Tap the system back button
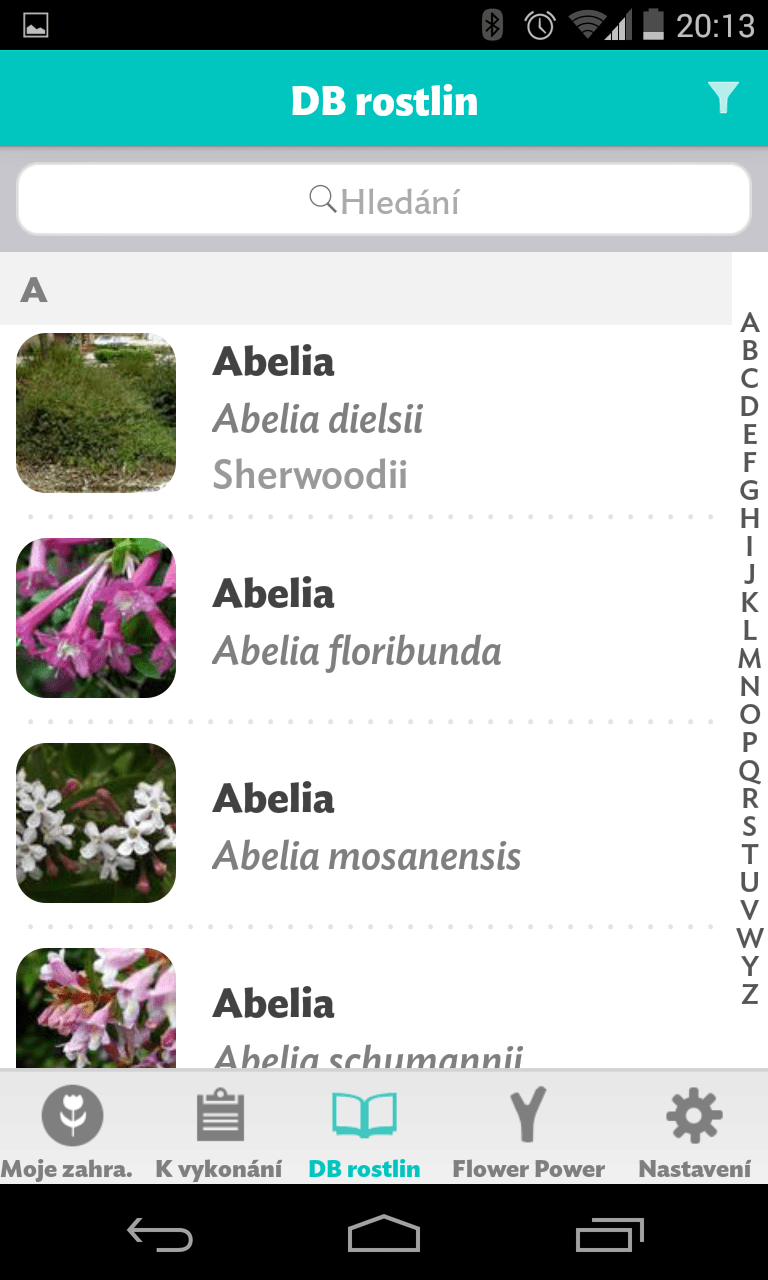 (x=160, y=1236)
